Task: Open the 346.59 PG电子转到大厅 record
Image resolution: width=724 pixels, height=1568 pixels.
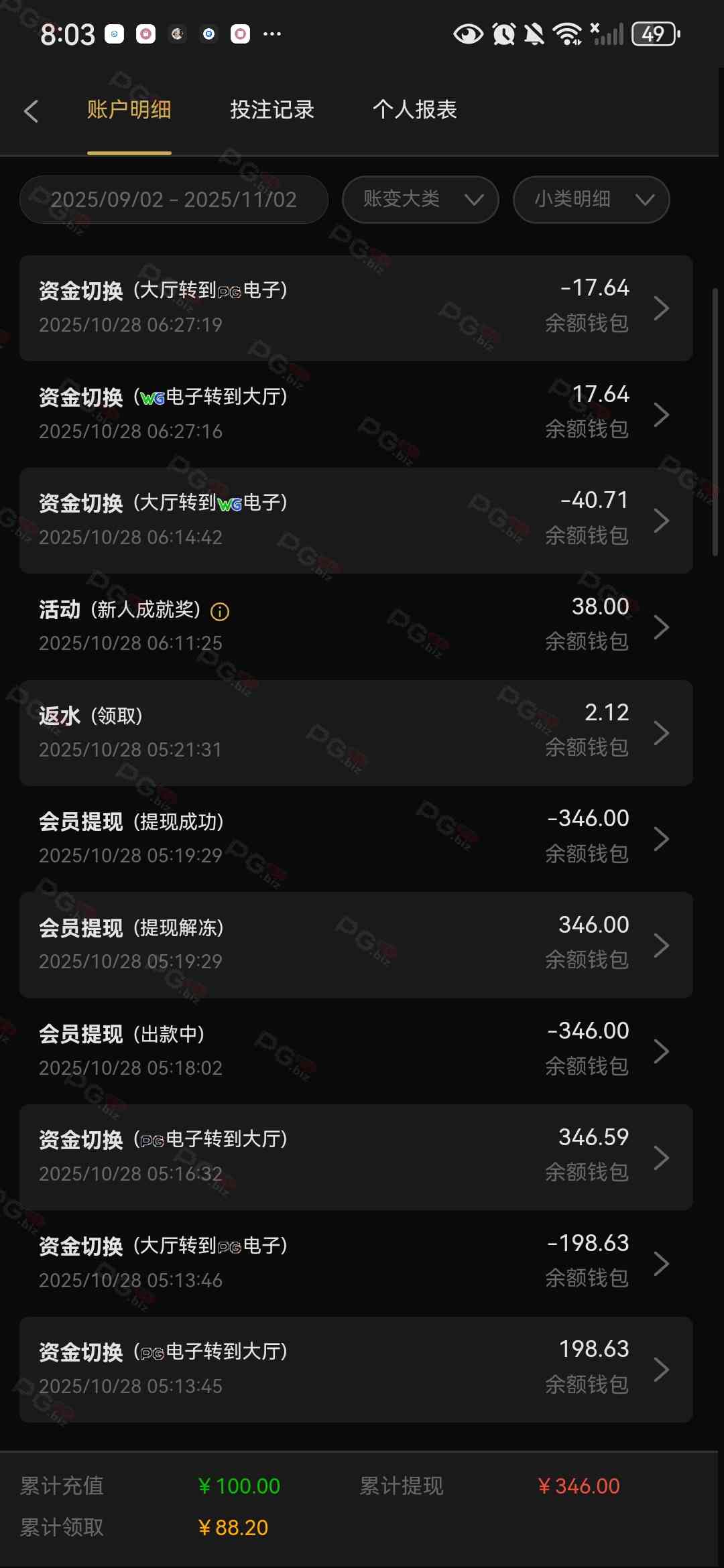Action: (x=355, y=1157)
